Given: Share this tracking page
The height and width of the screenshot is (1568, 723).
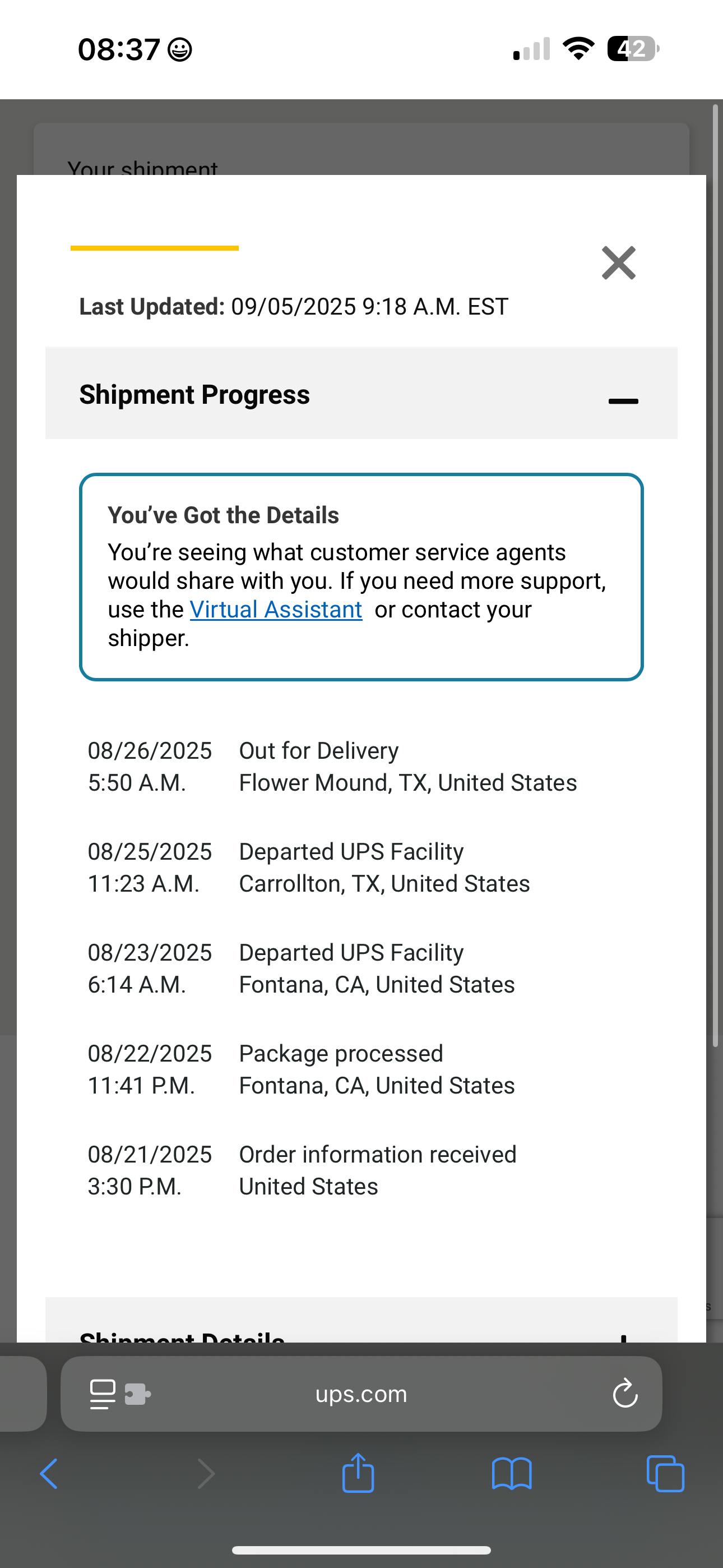Looking at the screenshot, I should (358, 1473).
